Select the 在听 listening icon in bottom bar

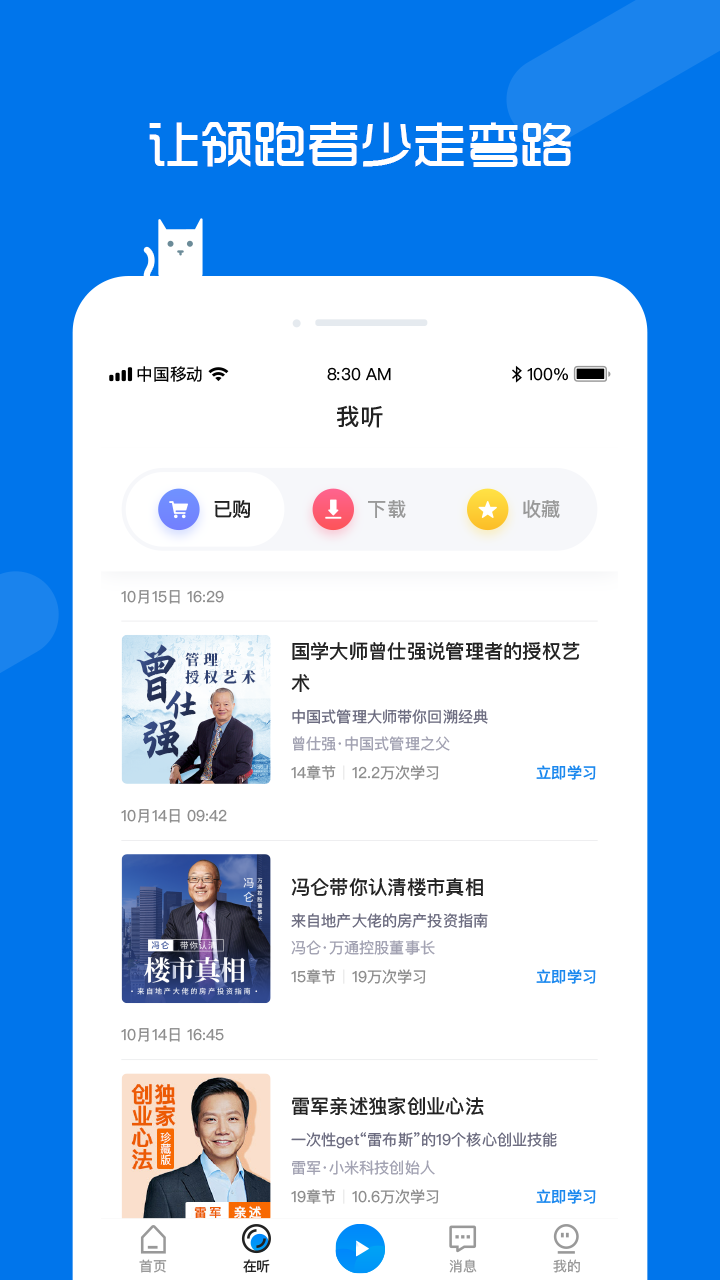pyautogui.click(x=256, y=1240)
